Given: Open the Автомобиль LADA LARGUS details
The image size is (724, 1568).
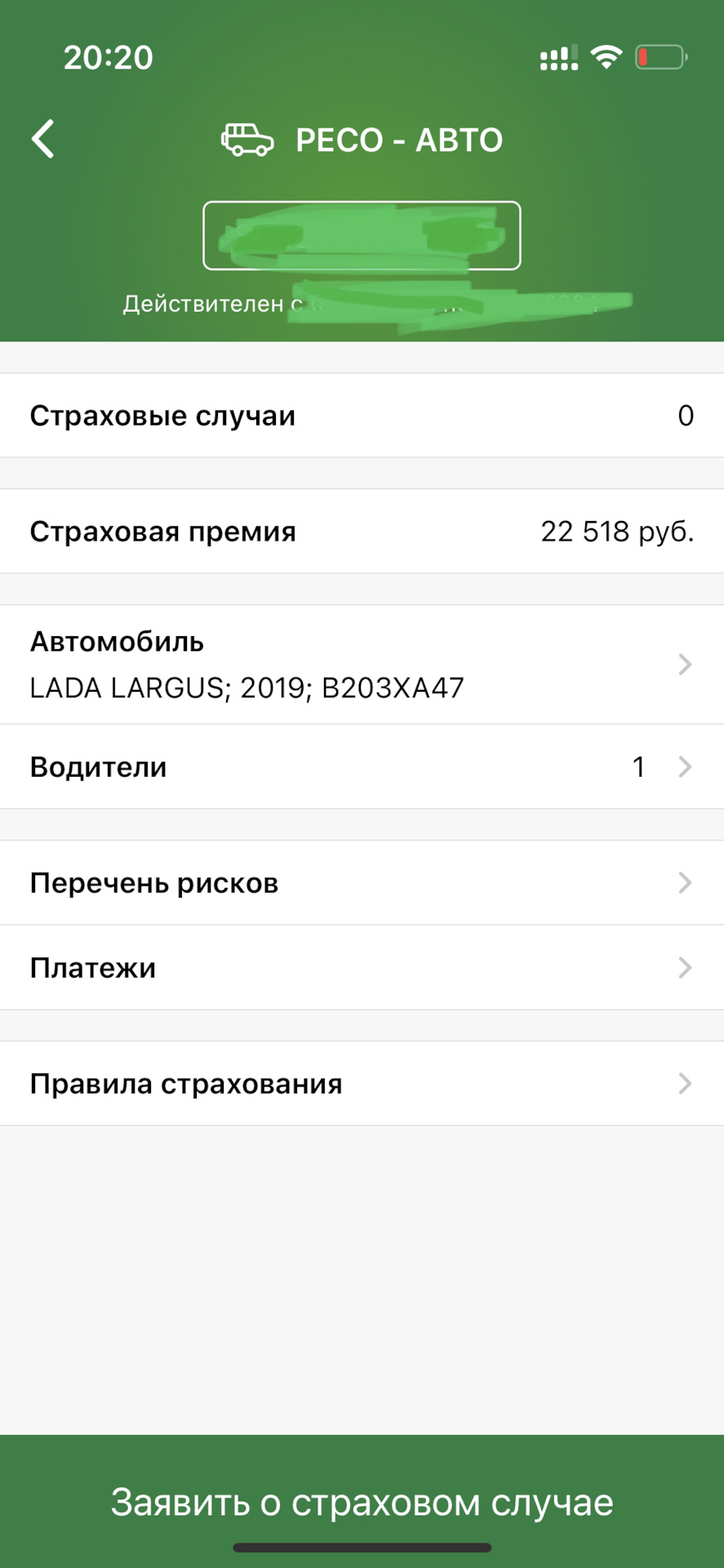Looking at the screenshot, I should click(x=362, y=665).
